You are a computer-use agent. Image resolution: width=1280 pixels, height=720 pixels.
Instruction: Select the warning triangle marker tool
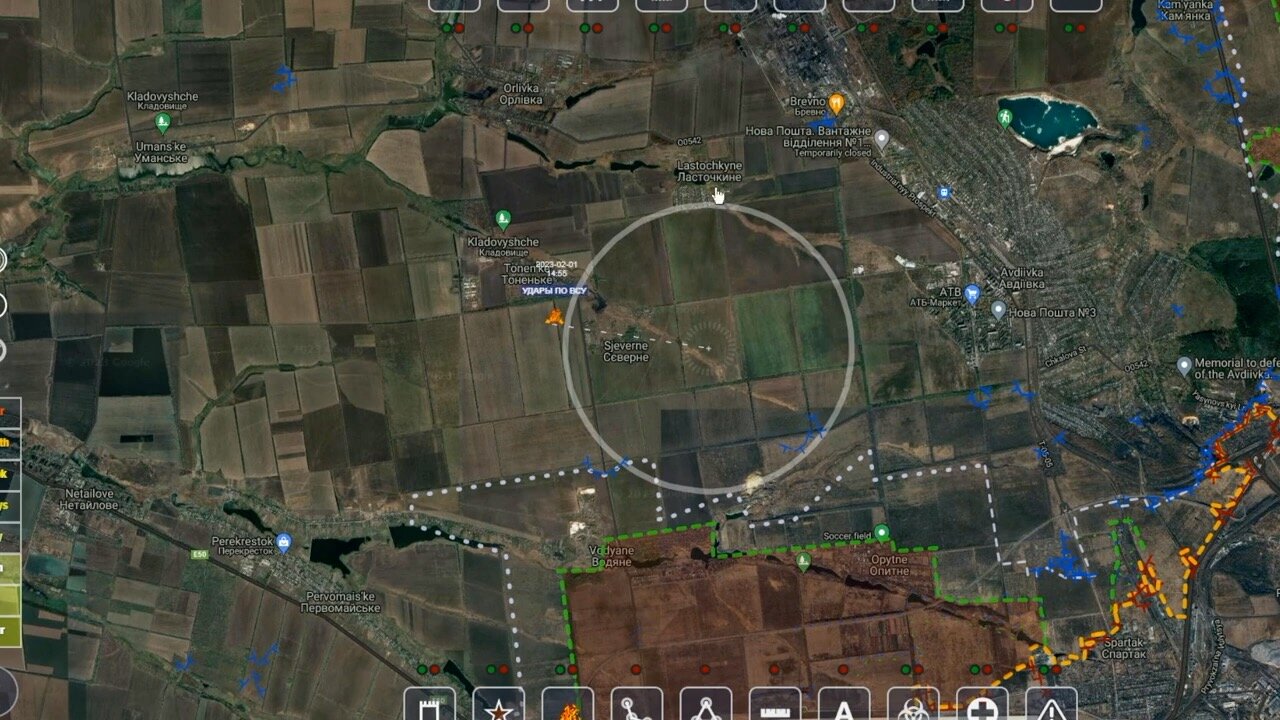click(1051, 707)
